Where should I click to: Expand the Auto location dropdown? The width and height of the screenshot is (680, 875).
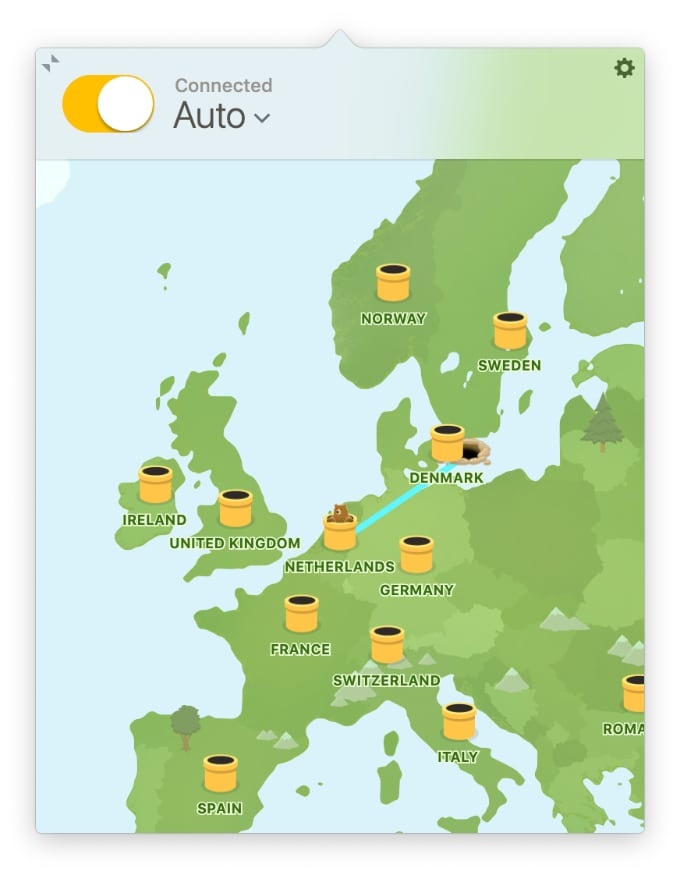222,116
